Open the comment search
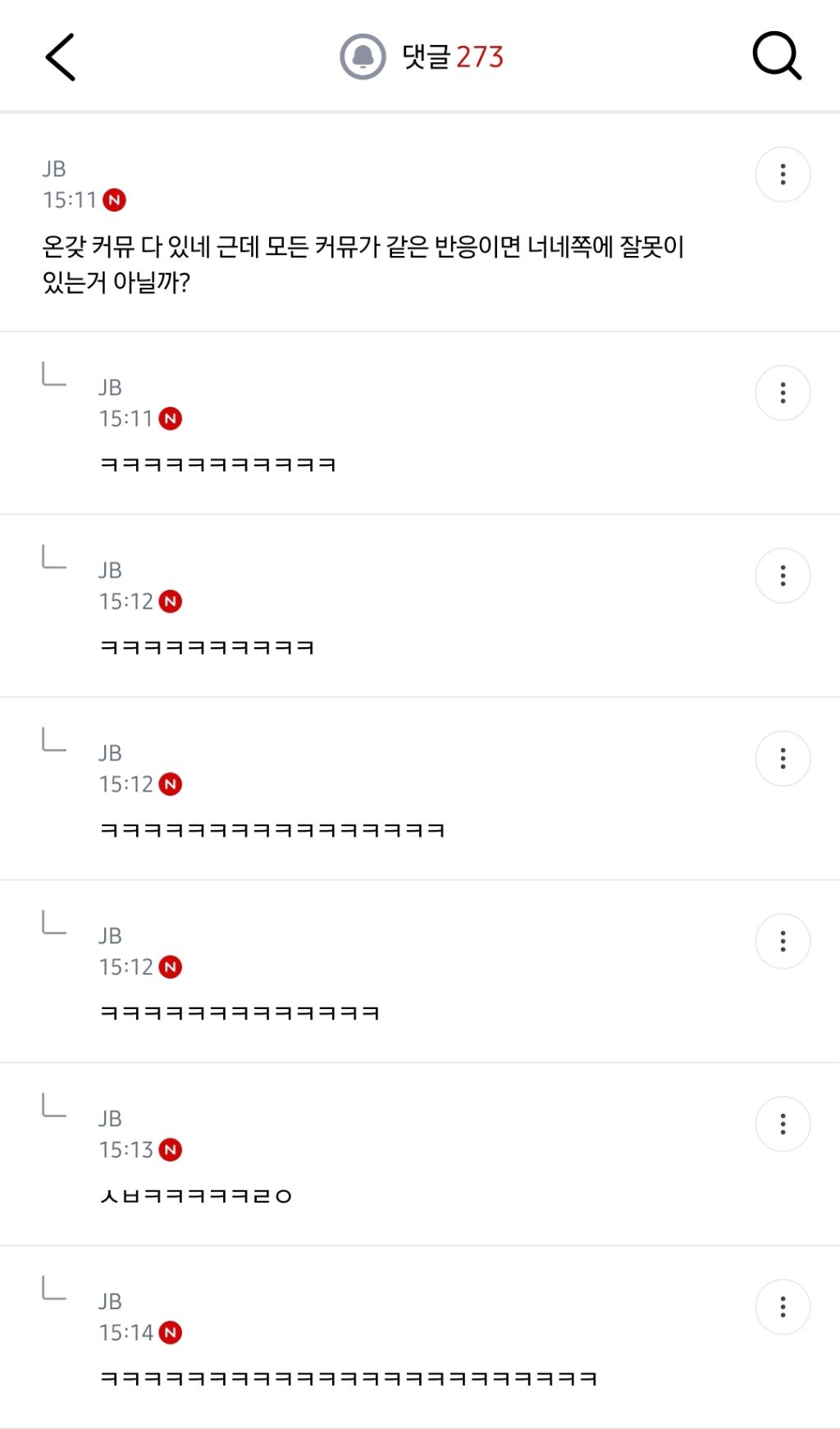Image resolution: width=840 pixels, height=1429 pixels. (776, 57)
